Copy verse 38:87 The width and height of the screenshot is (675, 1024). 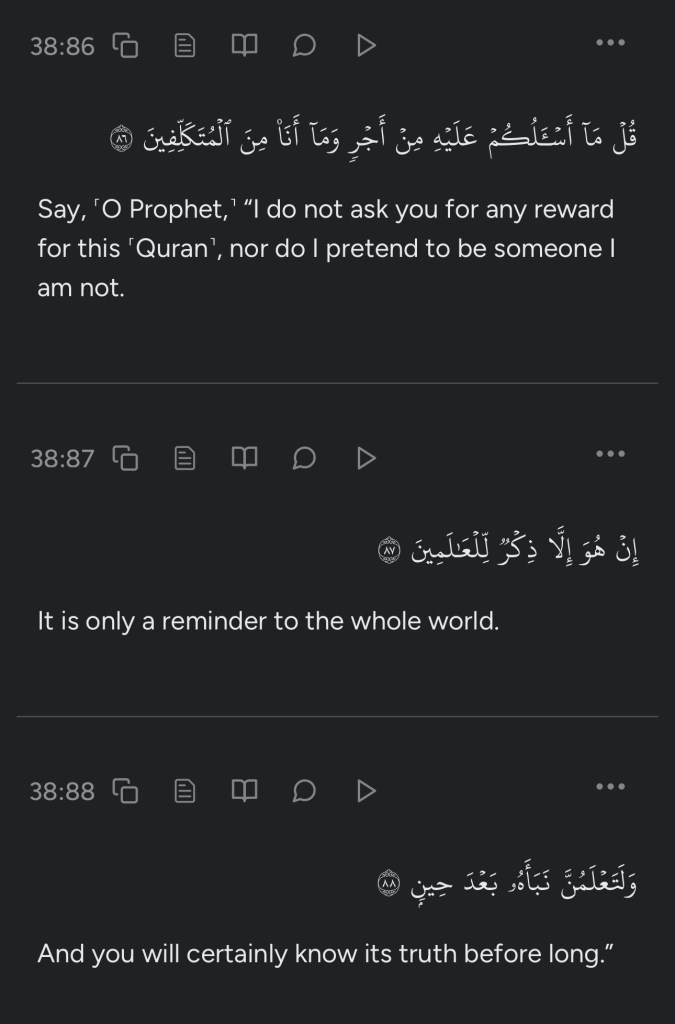pos(125,458)
